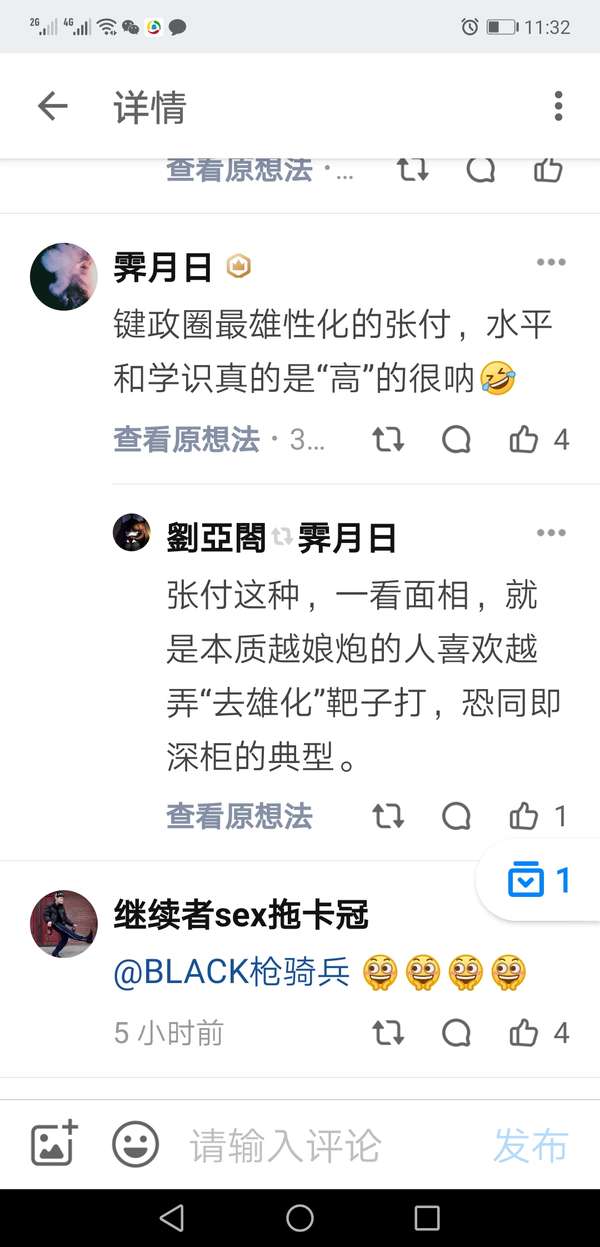Open the overflow menu in the app bar

558,106
